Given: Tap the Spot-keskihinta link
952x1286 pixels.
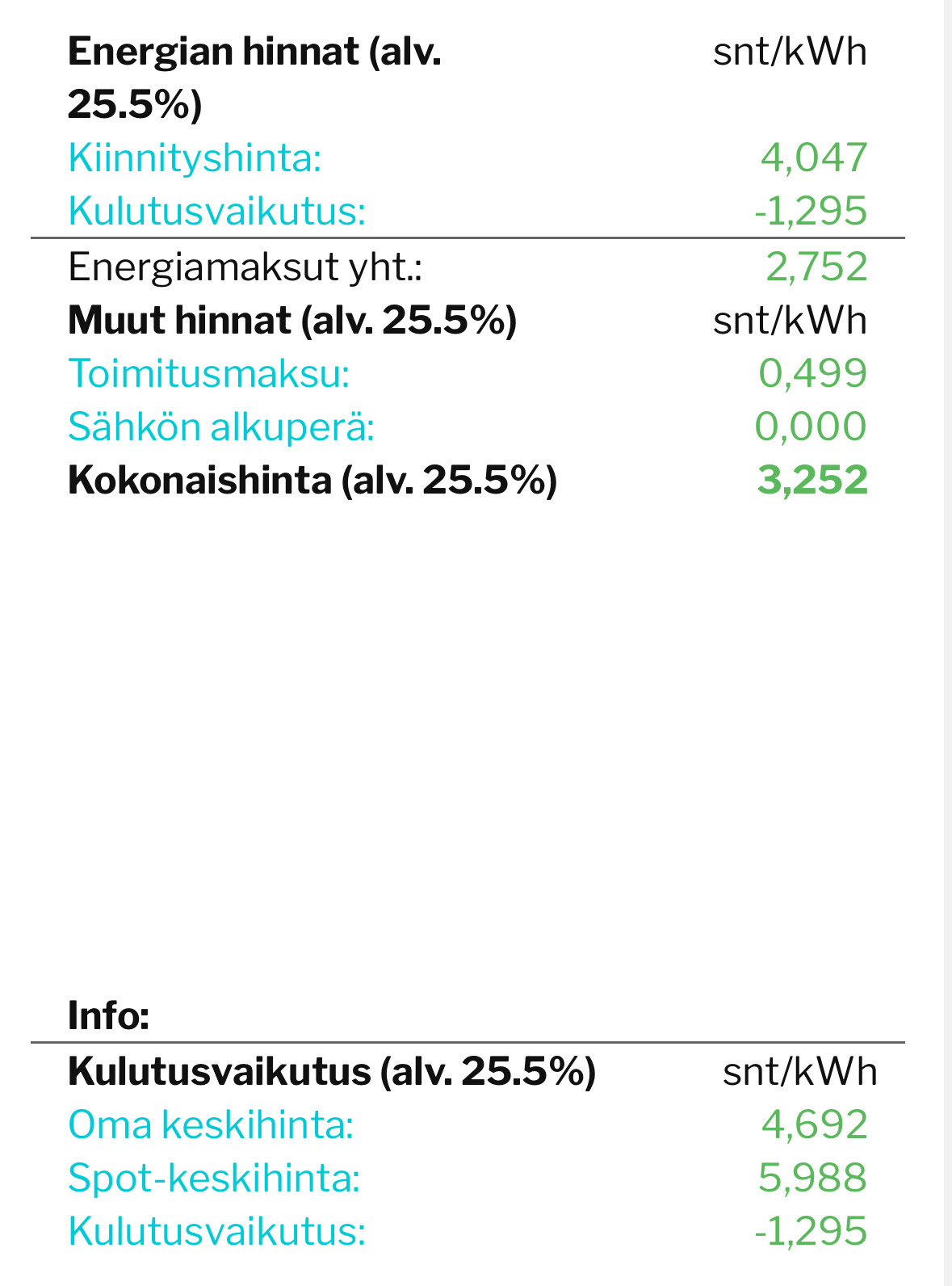Looking at the screenshot, I should point(214,1179).
